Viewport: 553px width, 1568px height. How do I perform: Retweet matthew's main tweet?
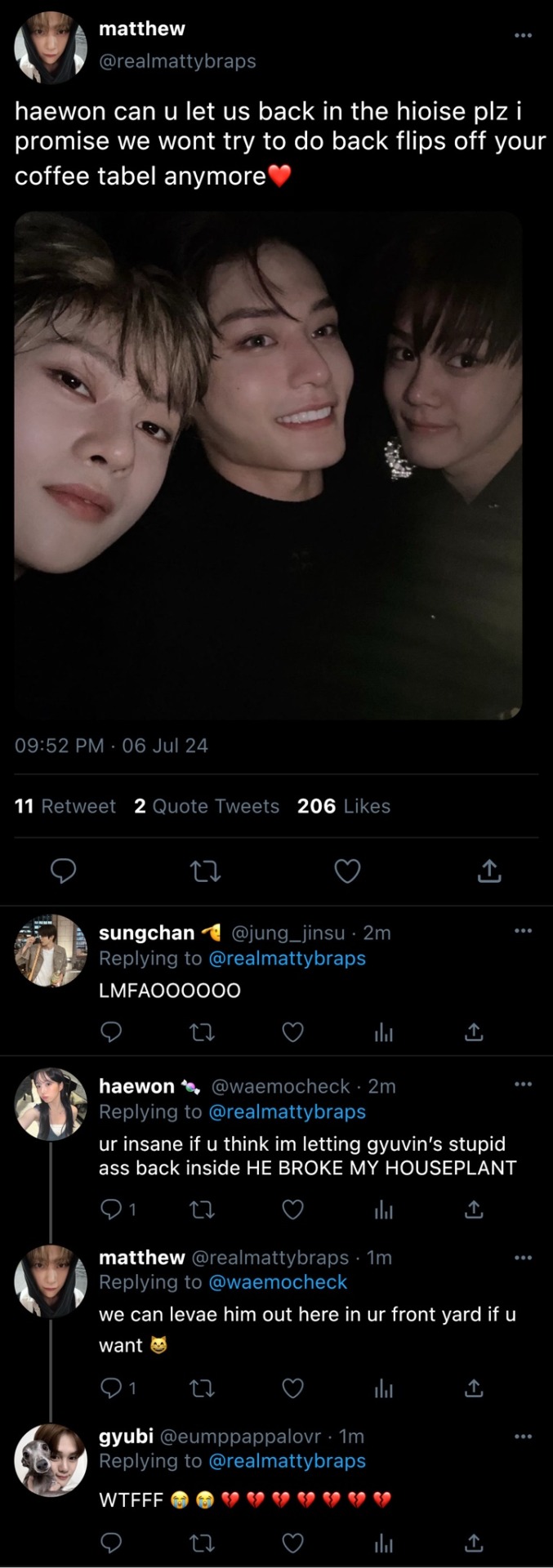(x=205, y=871)
